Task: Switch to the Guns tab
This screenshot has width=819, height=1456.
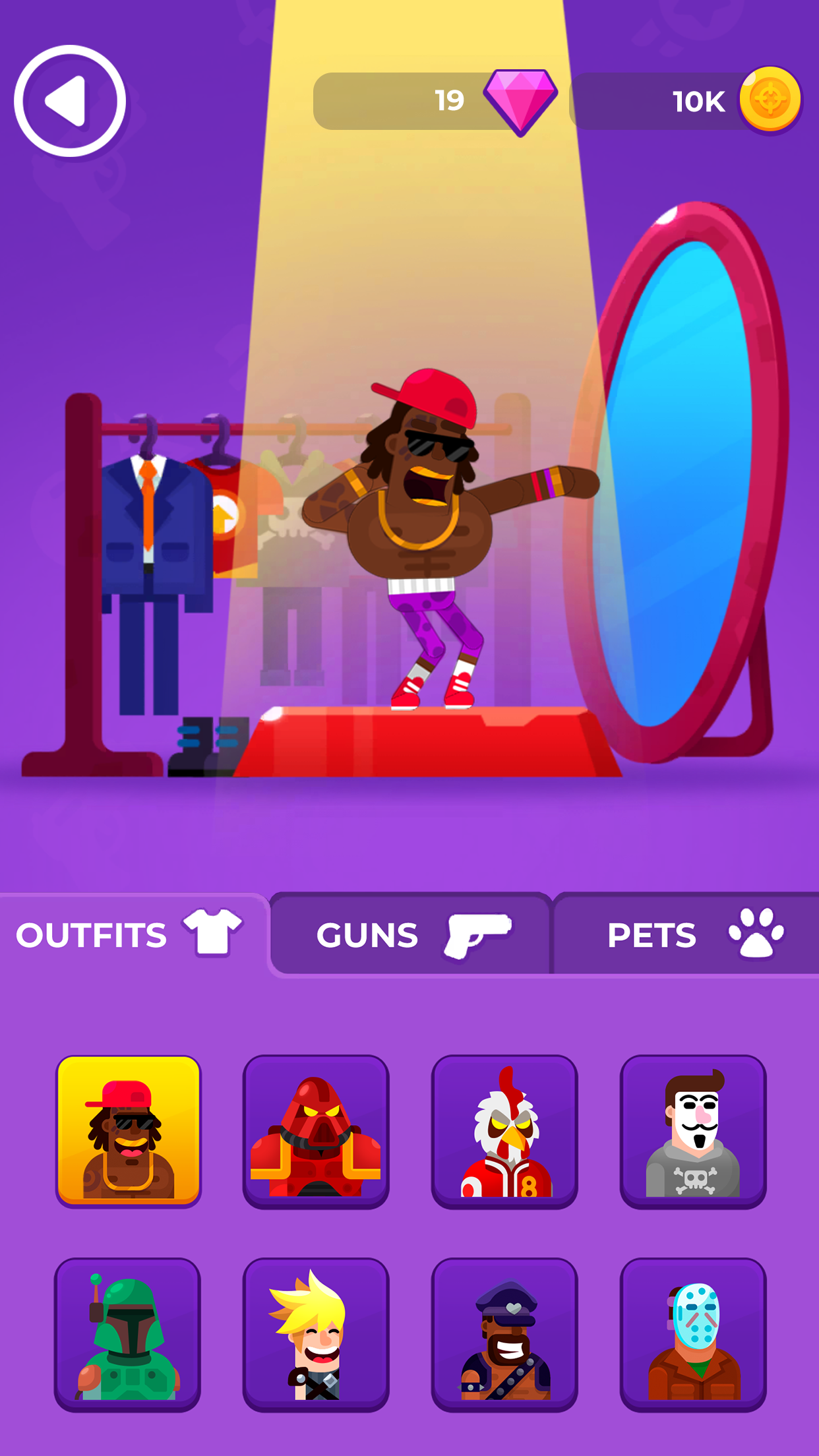Action: [x=410, y=934]
